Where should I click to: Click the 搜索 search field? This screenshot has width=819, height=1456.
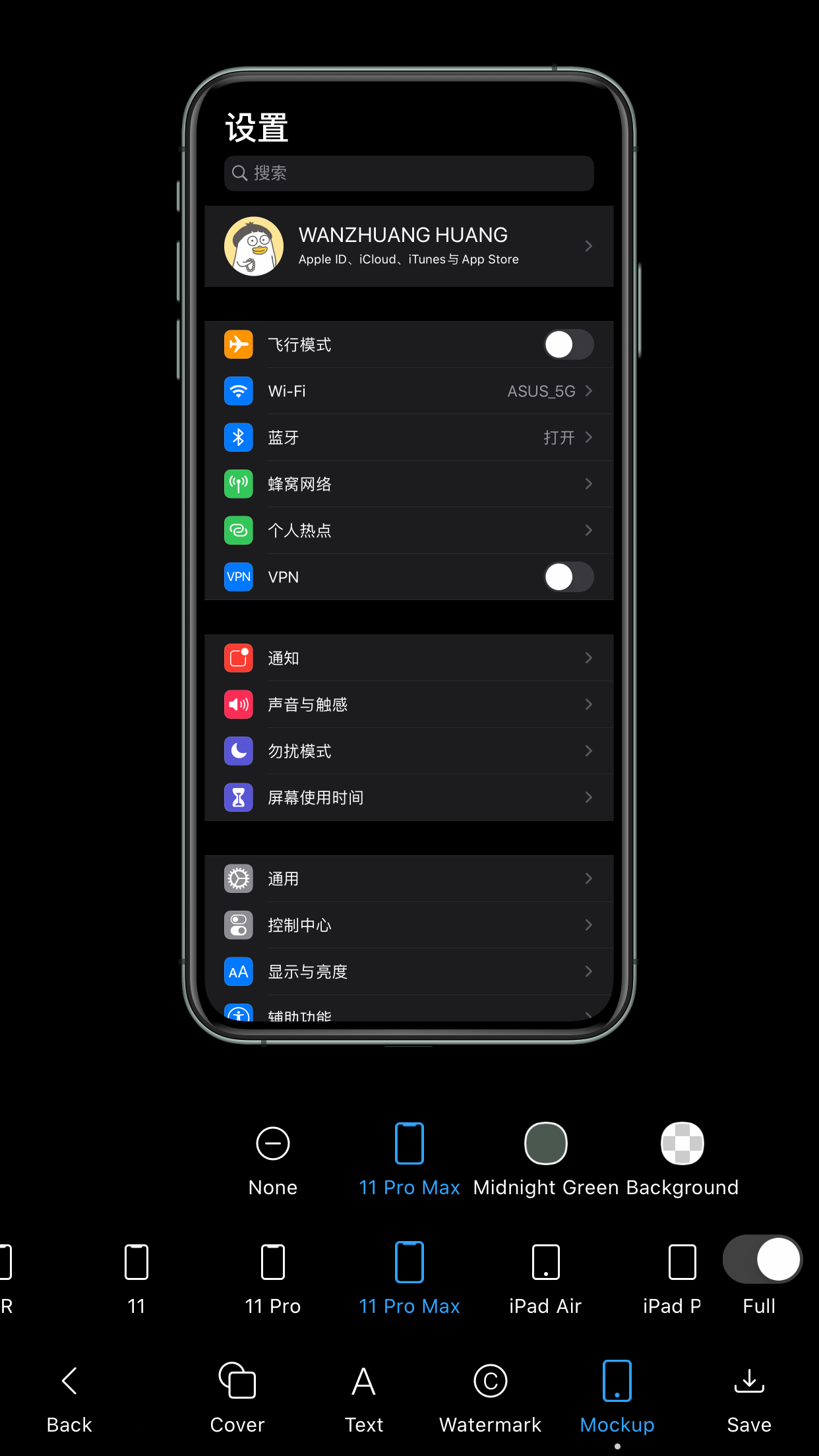(x=409, y=173)
